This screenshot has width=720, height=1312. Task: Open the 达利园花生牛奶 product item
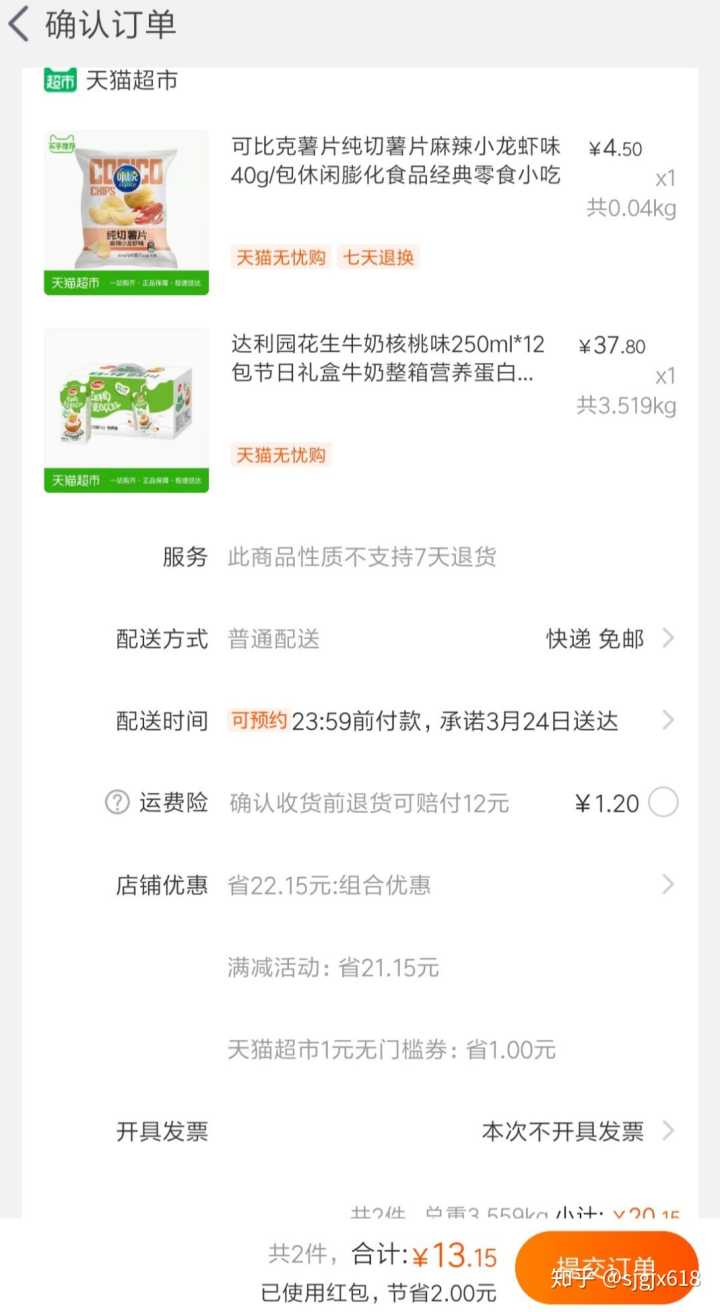(388, 359)
